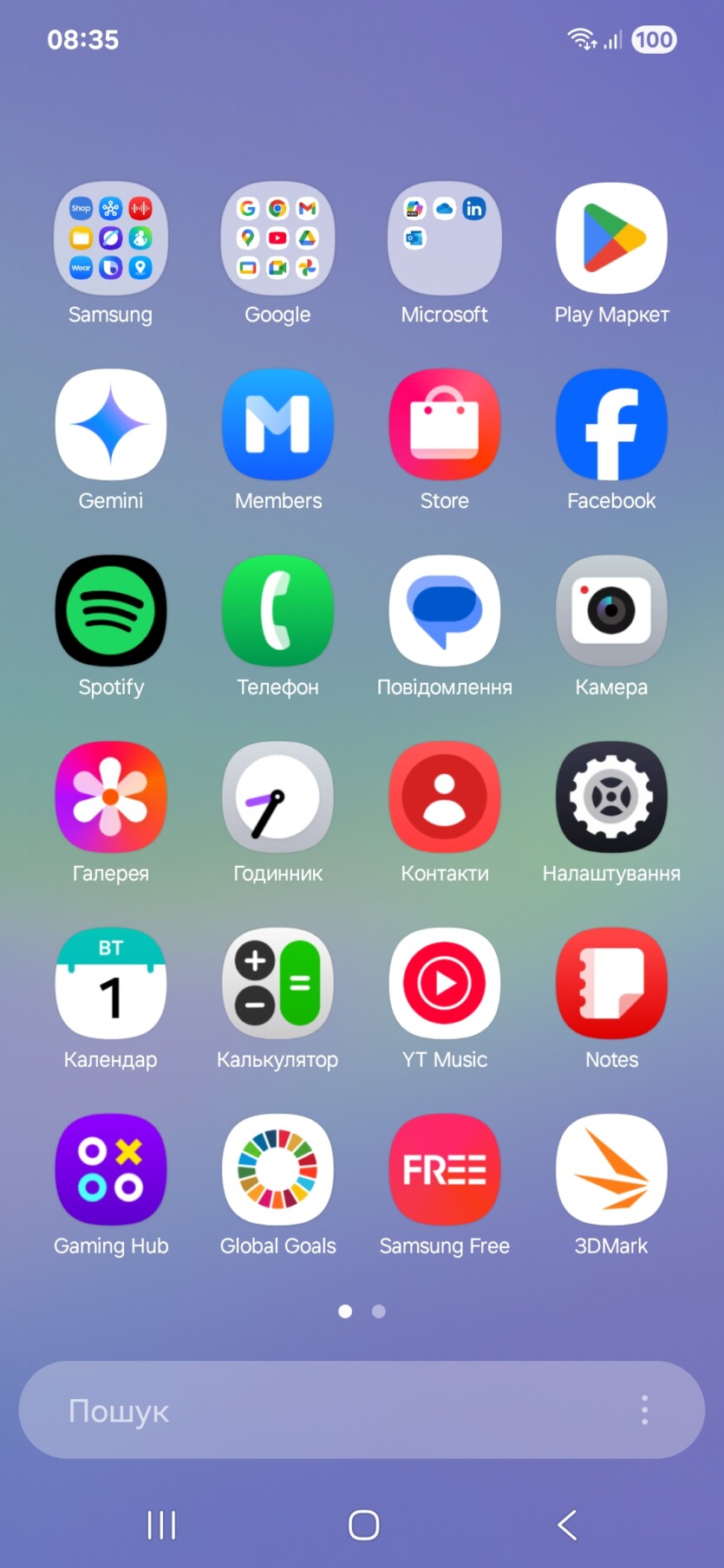Viewport: 724px width, 1568px height.
Task: Open the Телефон dialer
Action: [x=277, y=611]
